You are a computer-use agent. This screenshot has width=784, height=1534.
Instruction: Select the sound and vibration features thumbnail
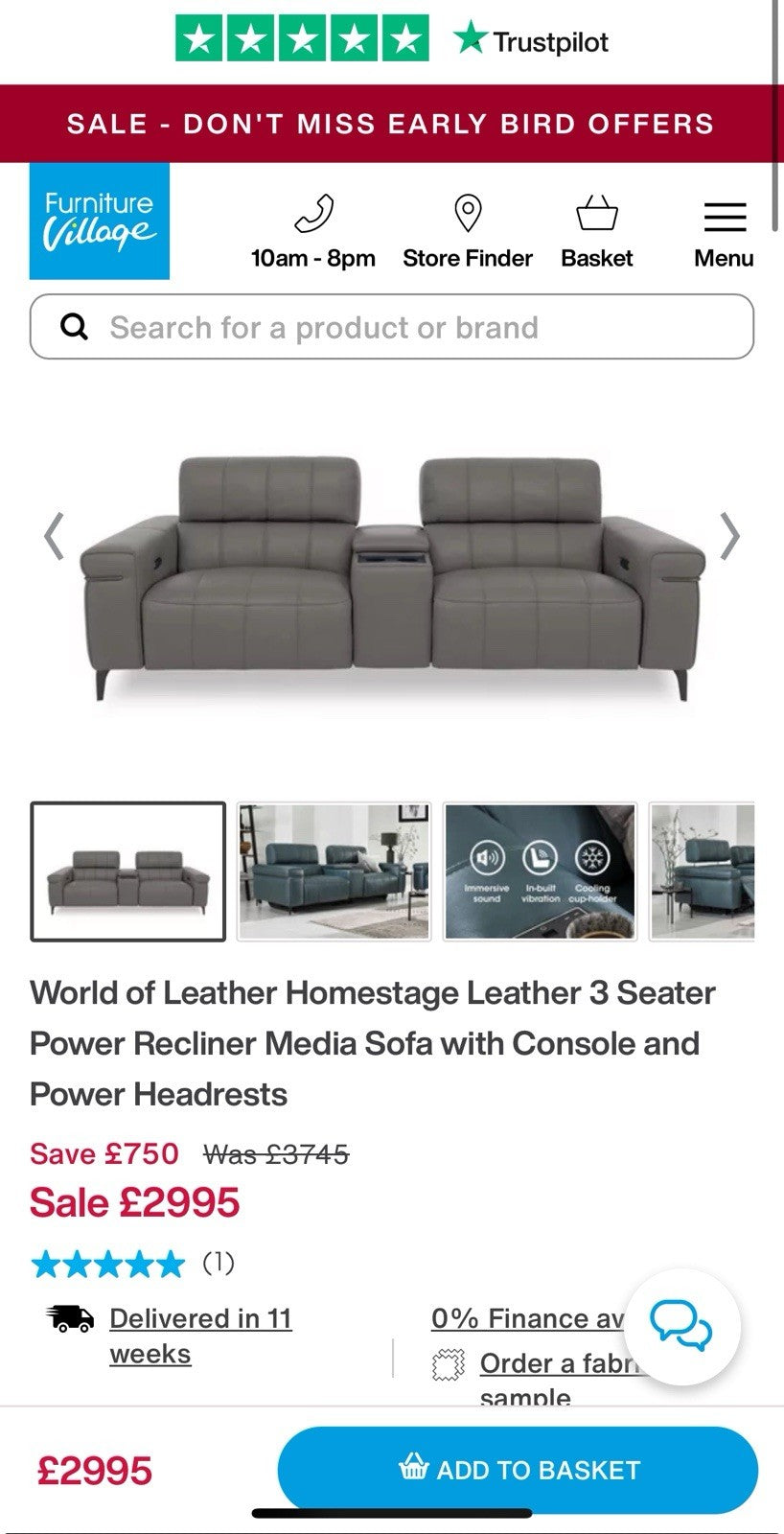click(540, 872)
